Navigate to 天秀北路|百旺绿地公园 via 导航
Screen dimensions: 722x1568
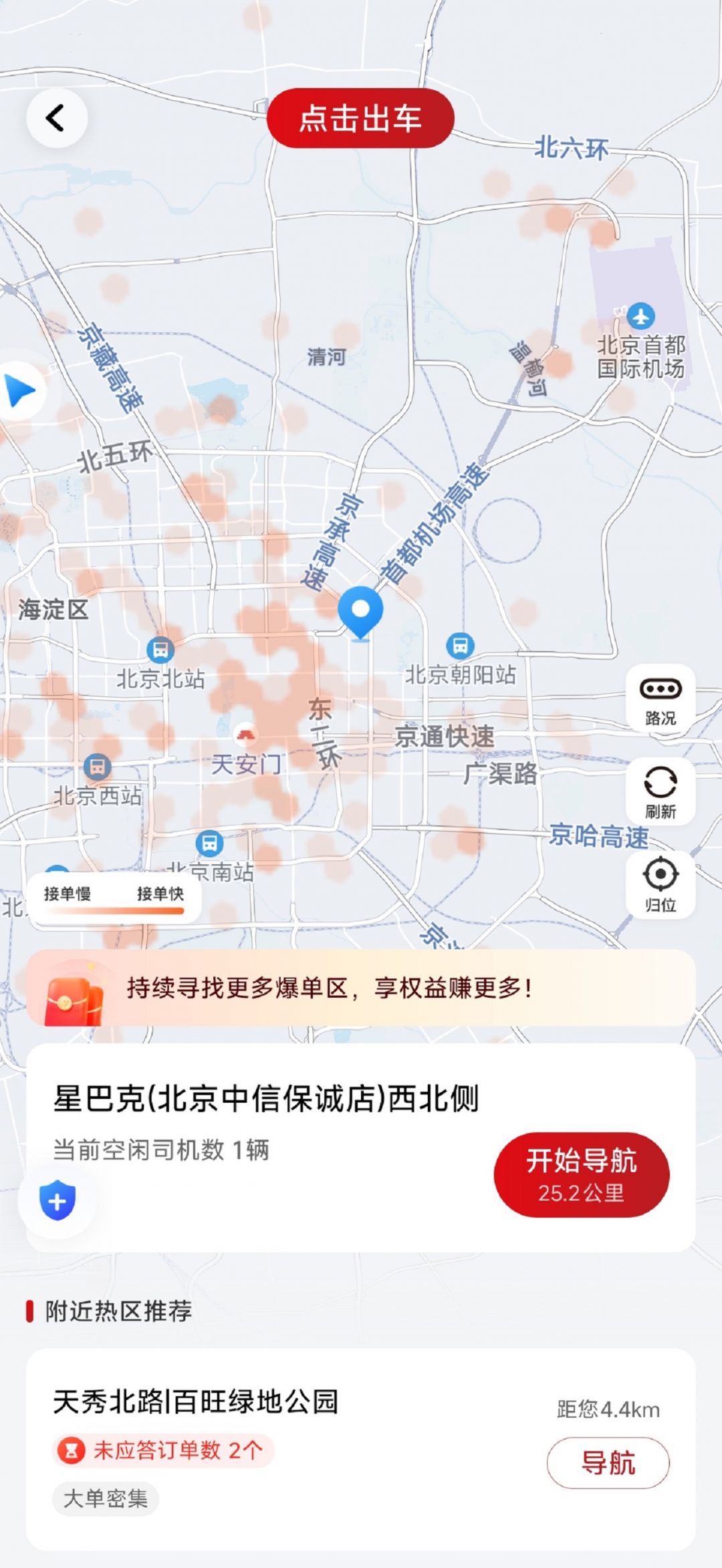pyautogui.click(x=608, y=1463)
